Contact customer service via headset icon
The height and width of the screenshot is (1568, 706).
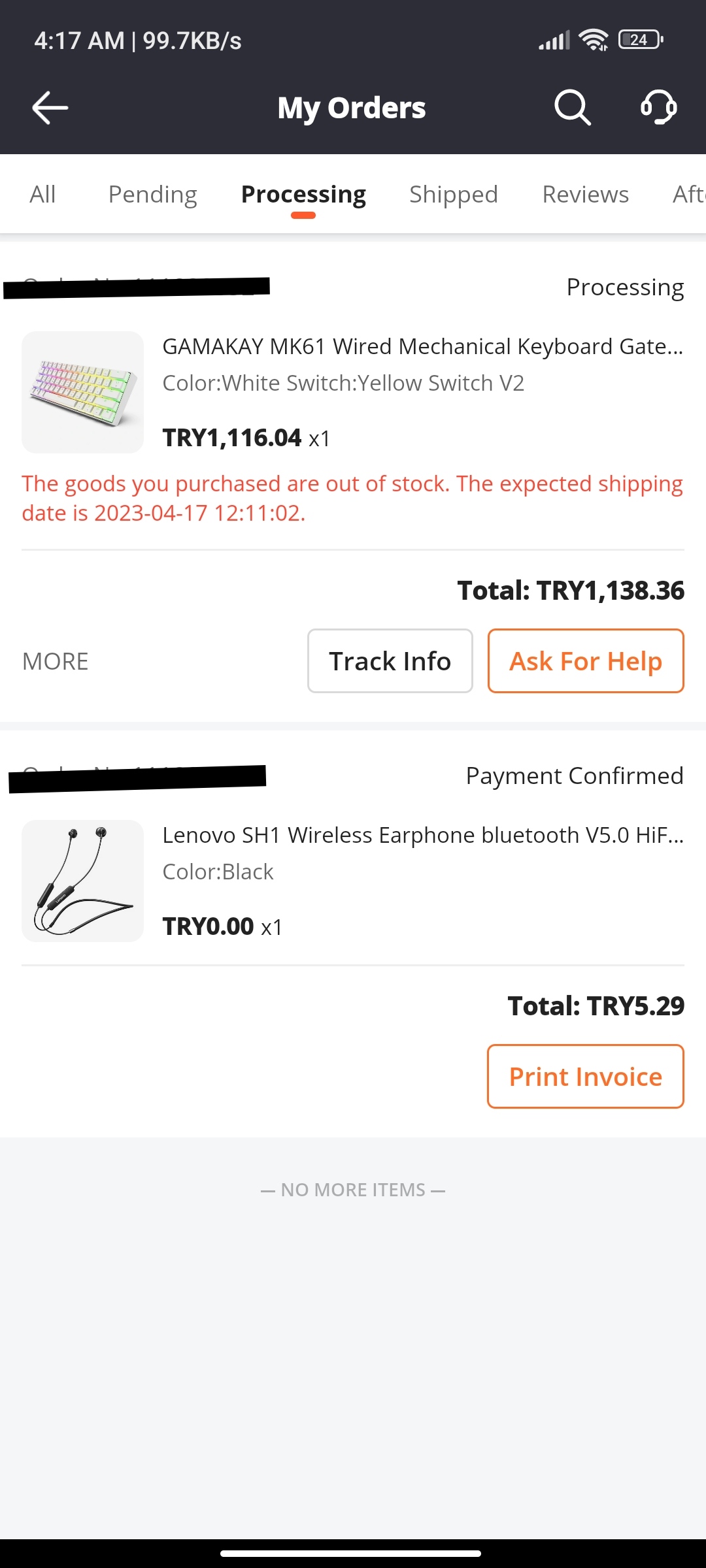click(x=658, y=108)
